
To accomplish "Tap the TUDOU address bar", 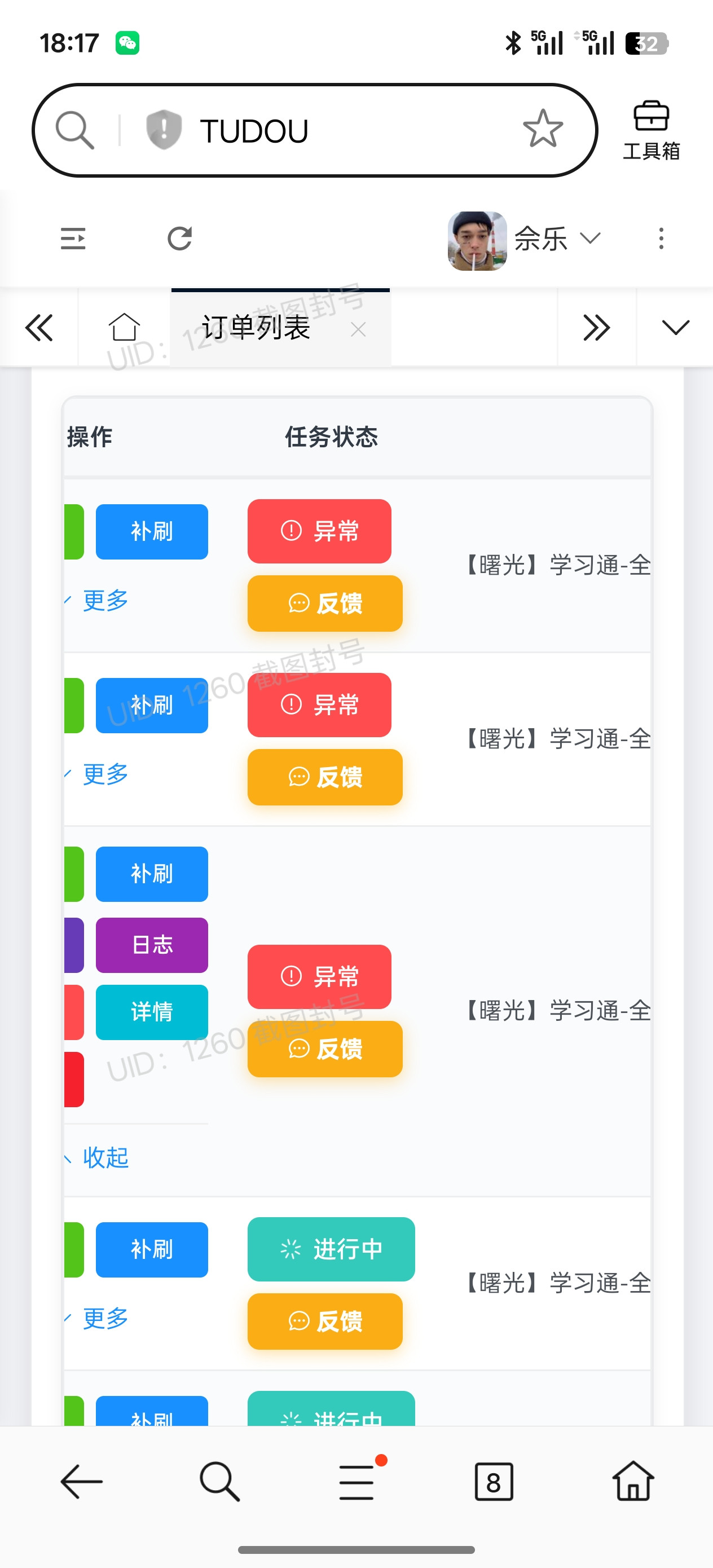I will 315,130.
